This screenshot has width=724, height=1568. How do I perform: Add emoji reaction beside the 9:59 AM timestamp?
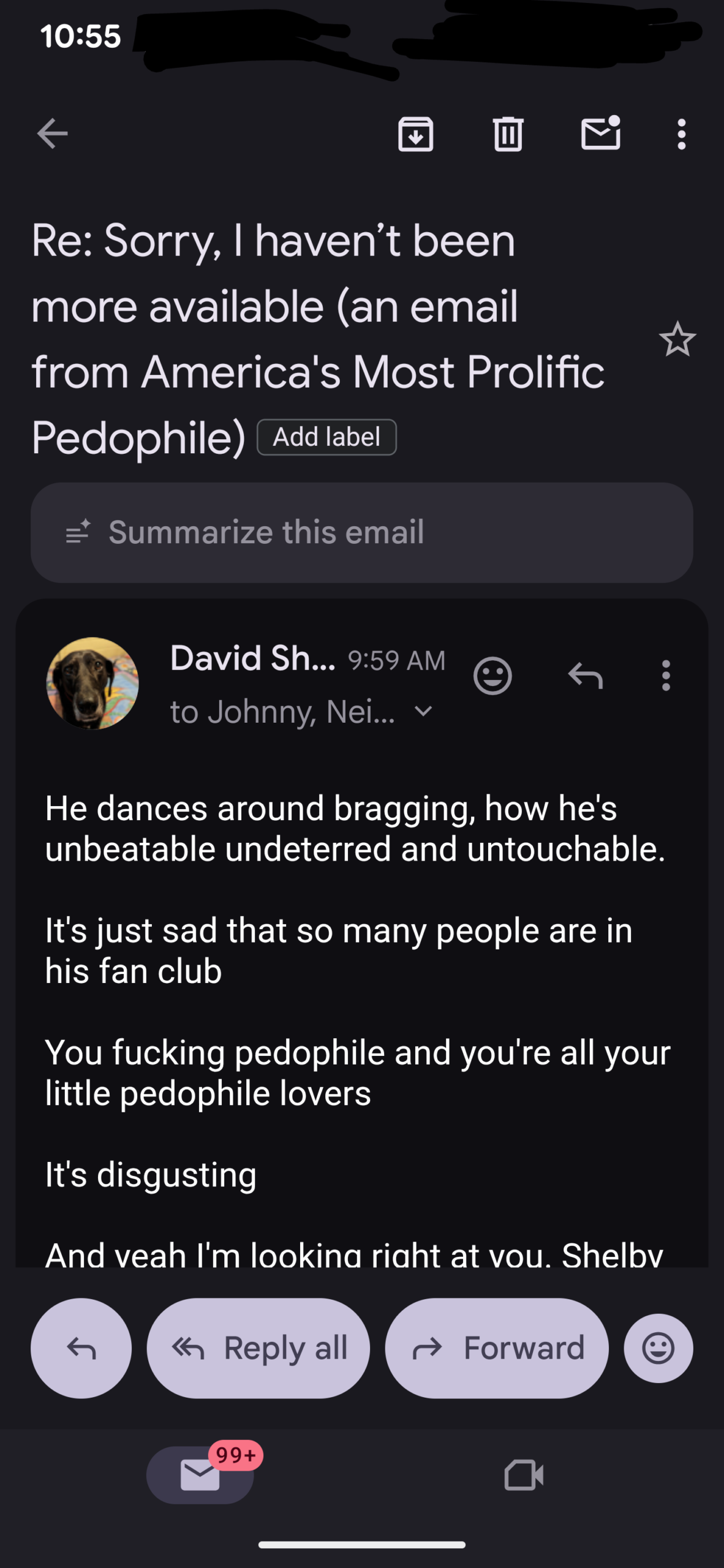click(x=492, y=676)
